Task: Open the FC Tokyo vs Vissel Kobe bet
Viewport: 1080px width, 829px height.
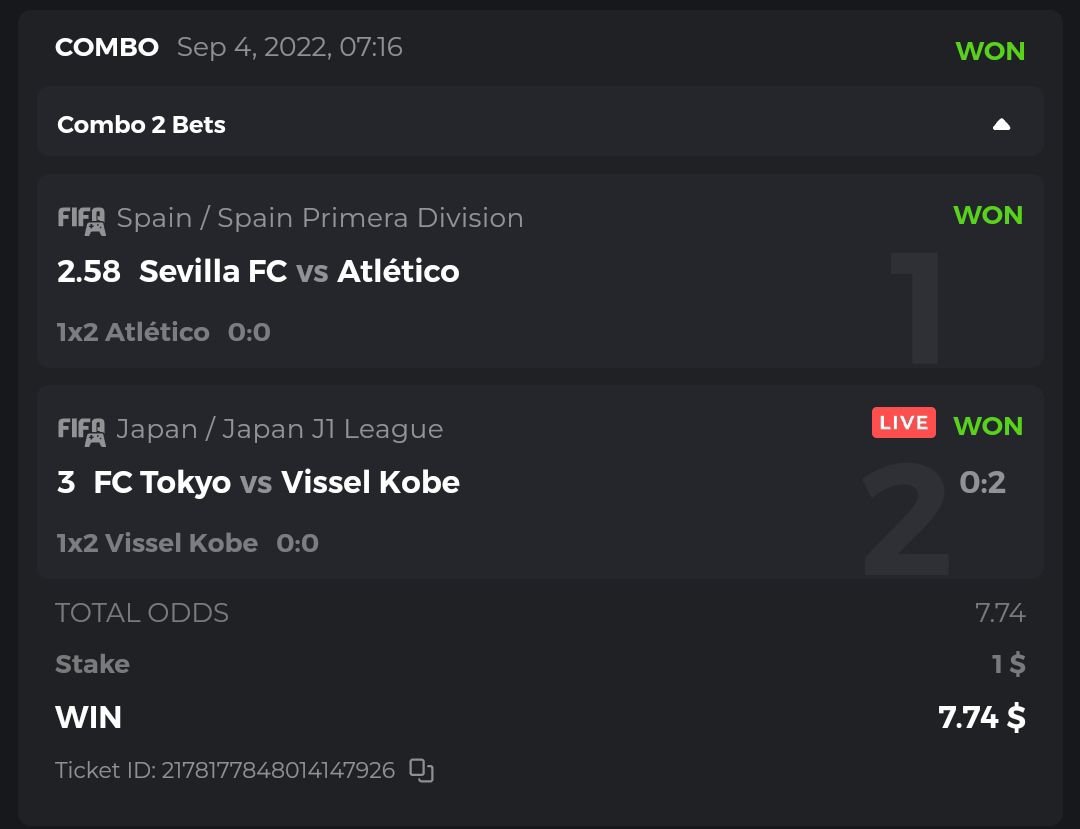Action: click(276, 483)
